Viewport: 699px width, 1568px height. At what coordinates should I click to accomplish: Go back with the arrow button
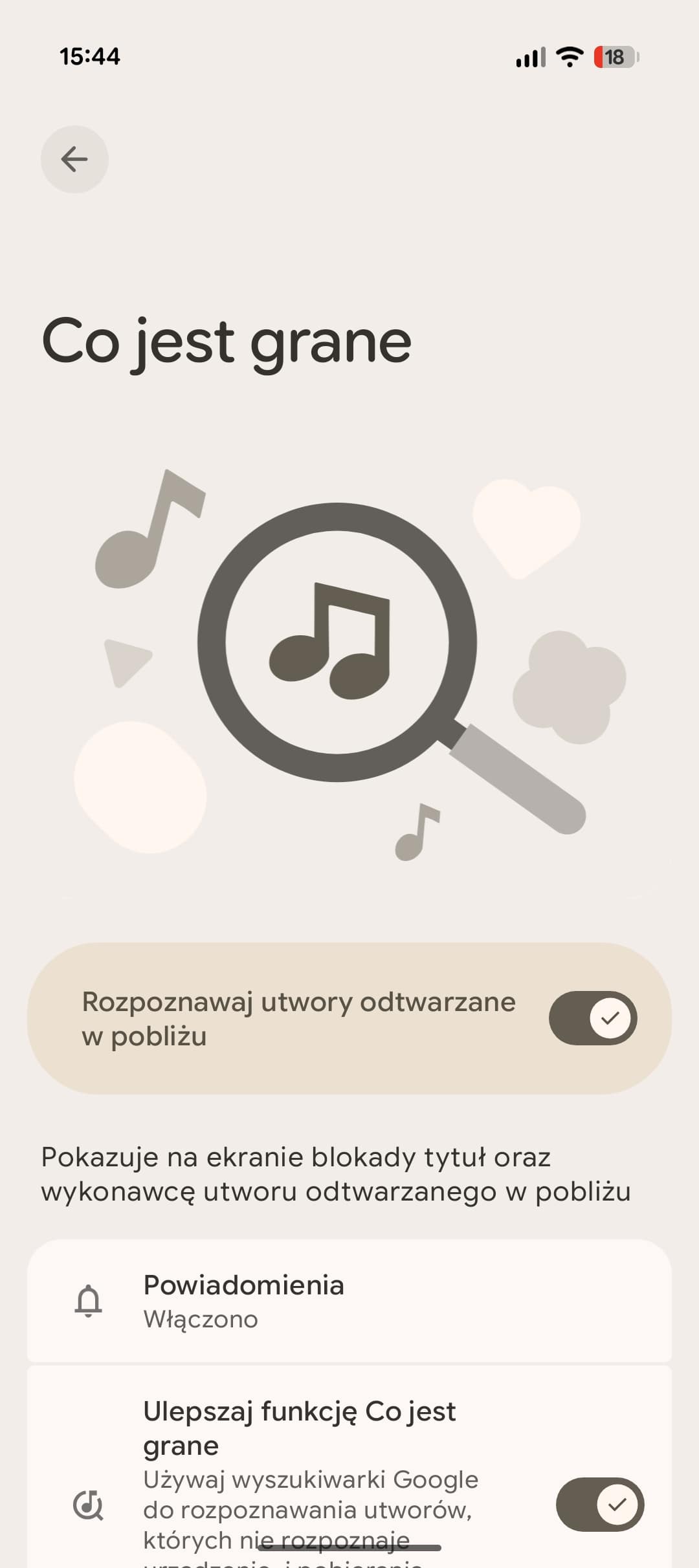74,159
